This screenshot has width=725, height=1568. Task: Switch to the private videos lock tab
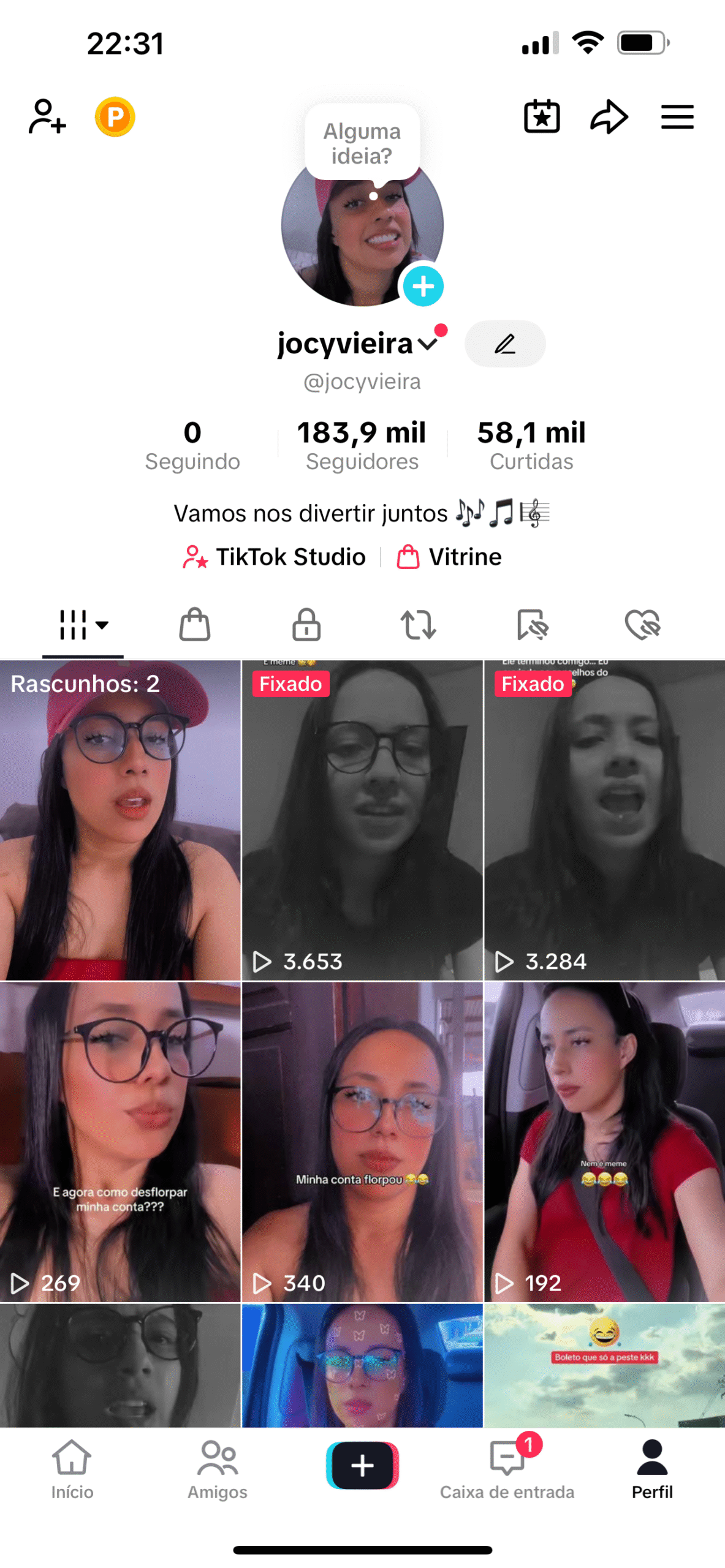pos(306,625)
